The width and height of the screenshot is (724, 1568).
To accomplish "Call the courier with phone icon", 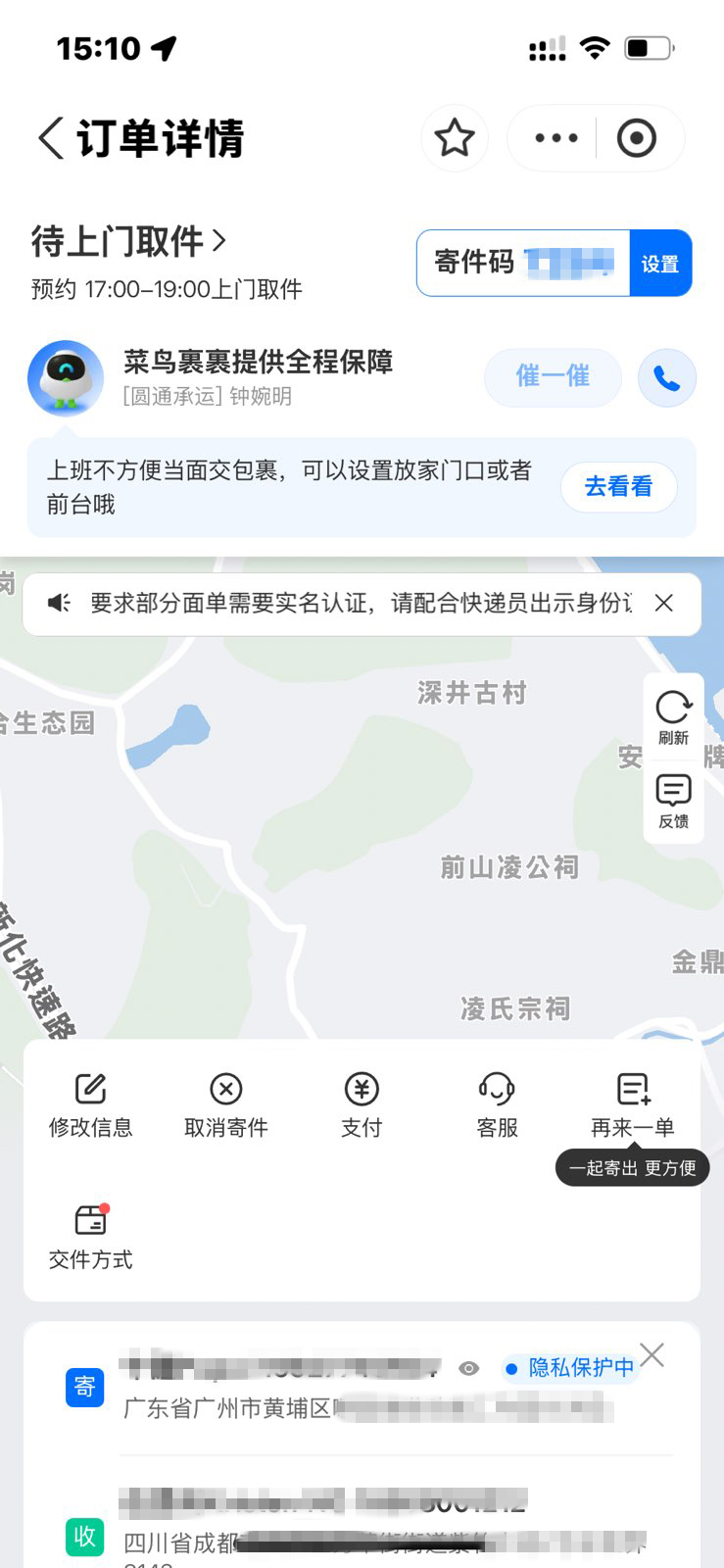I will pyautogui.click(x=666, y=378).
